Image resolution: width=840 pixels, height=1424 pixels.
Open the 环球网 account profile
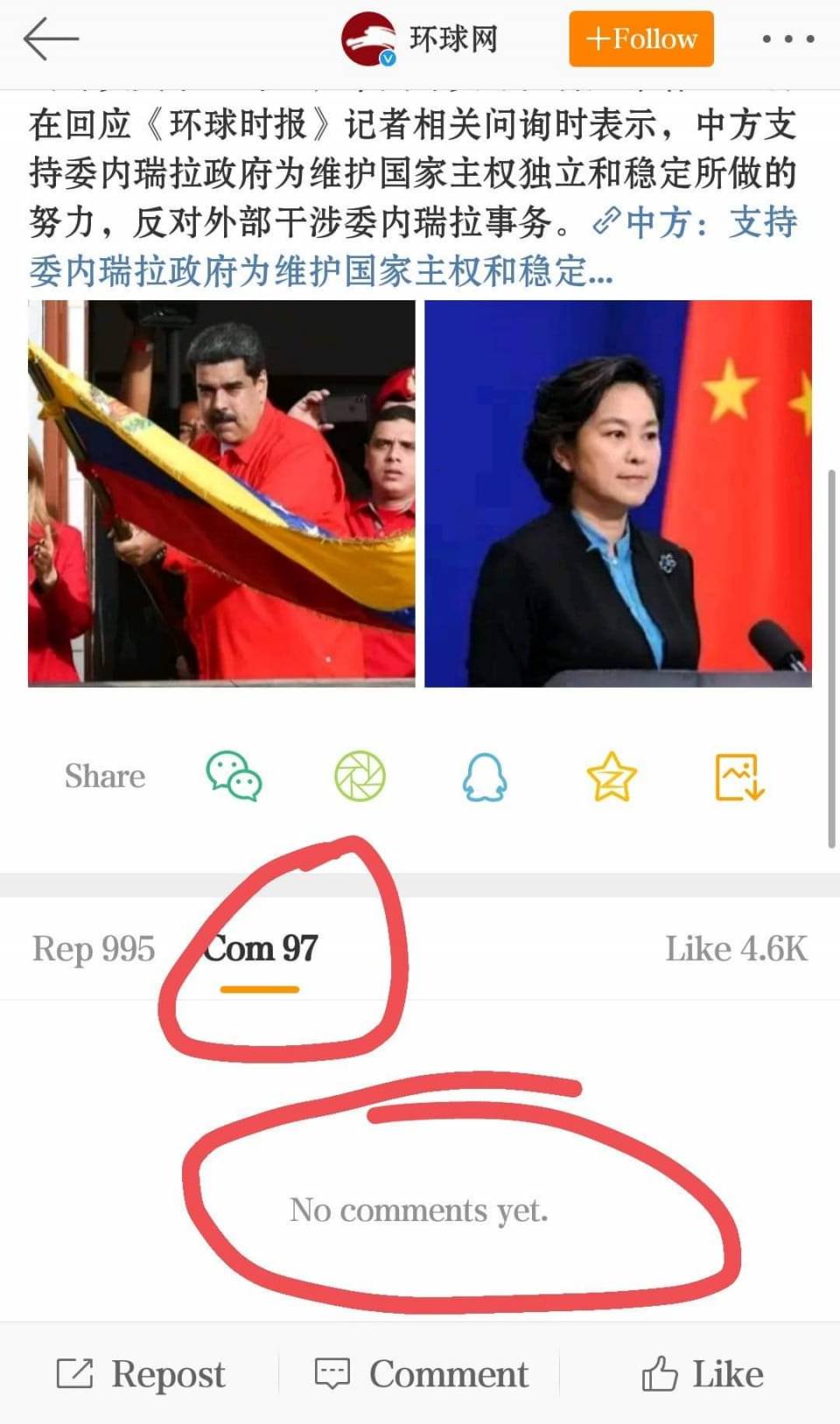click(x=421, y=39)
